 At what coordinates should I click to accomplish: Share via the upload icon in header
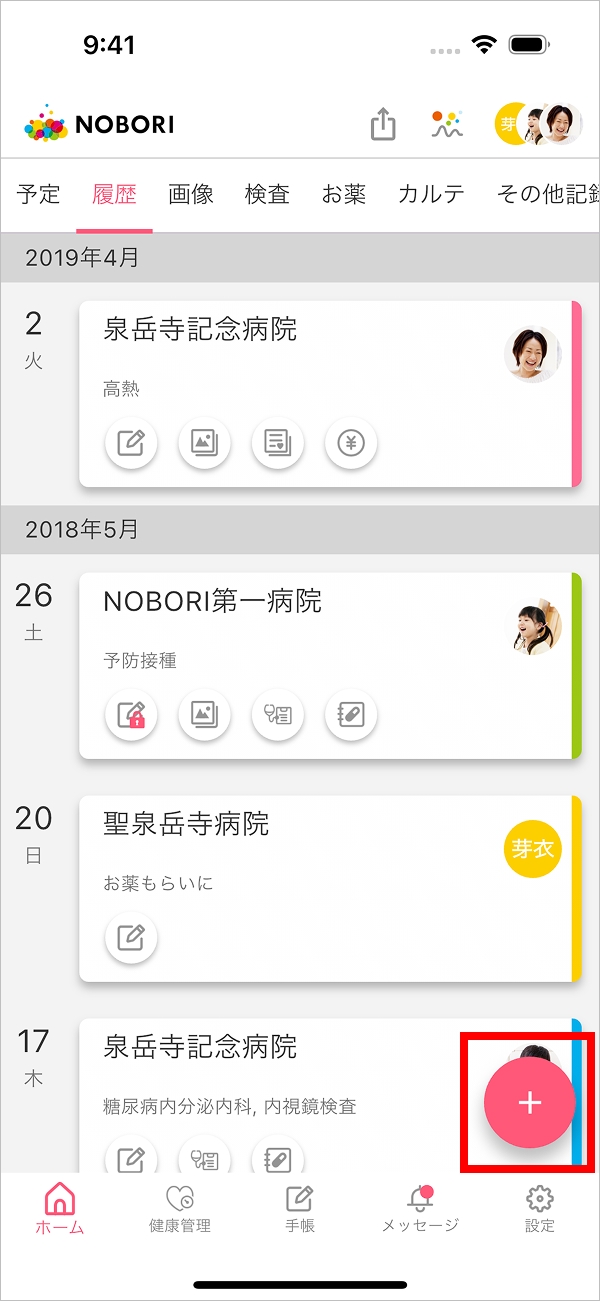pos(383,125)
